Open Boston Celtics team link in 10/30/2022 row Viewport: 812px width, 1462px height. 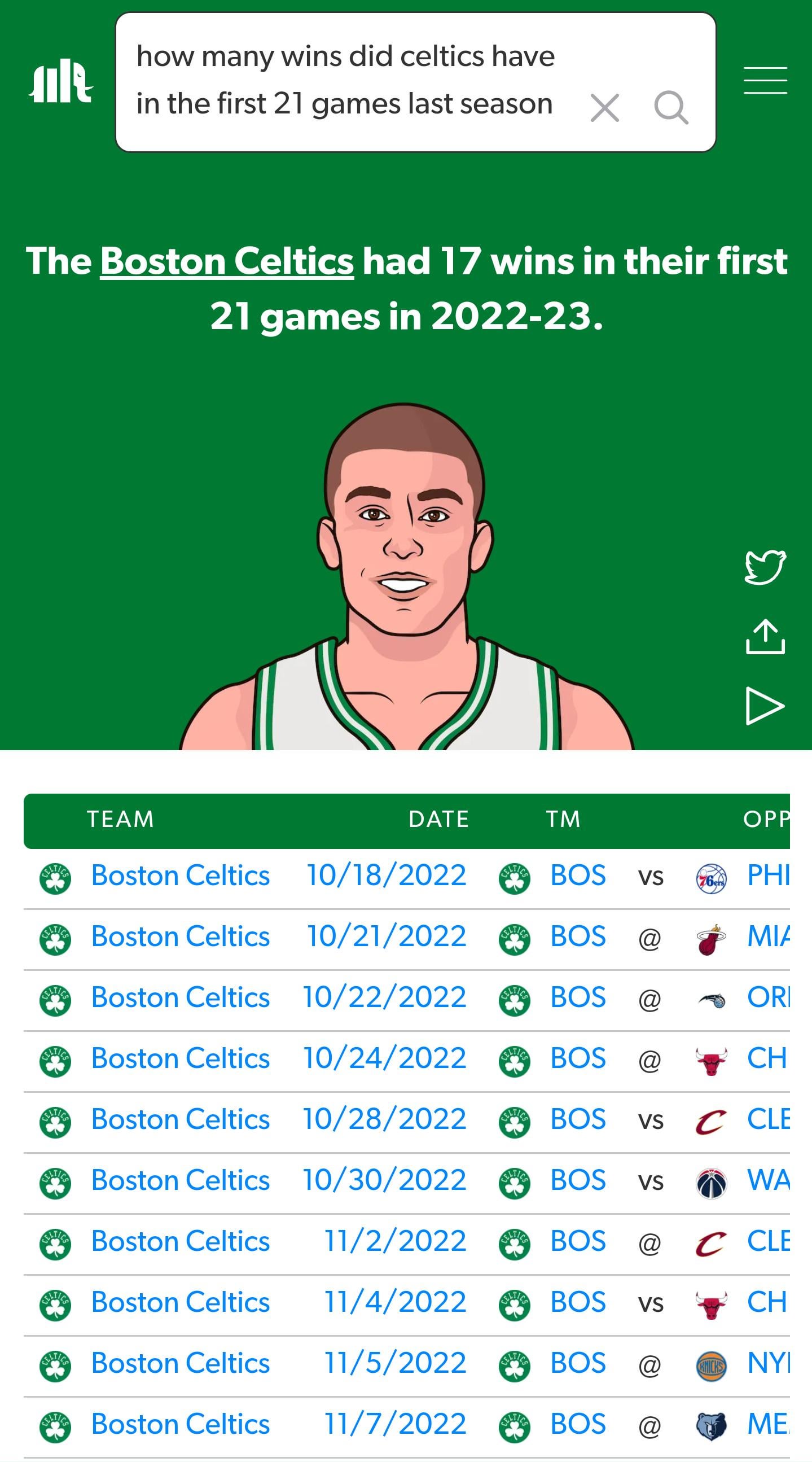(x=181, y=1180)
